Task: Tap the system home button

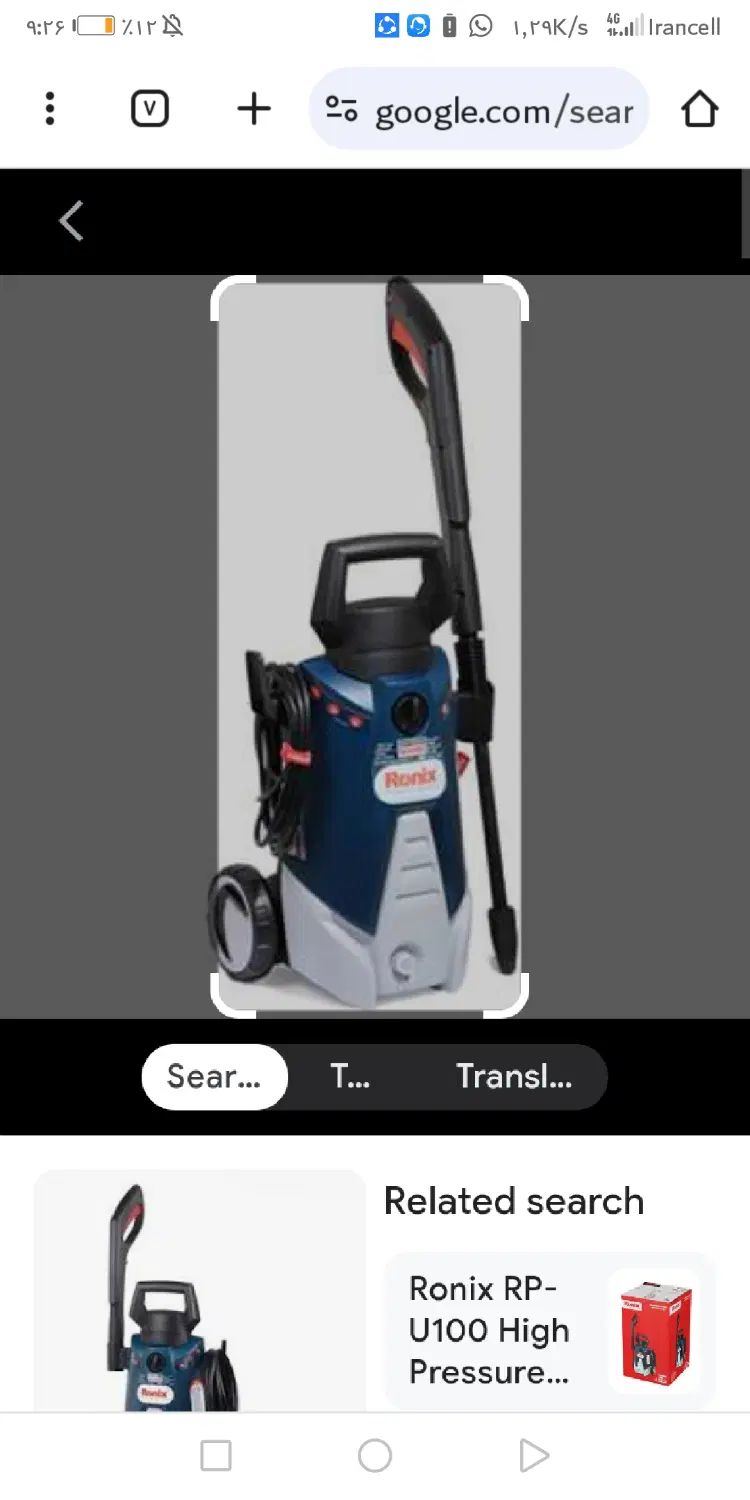Action: click(x=375, y=1456)
